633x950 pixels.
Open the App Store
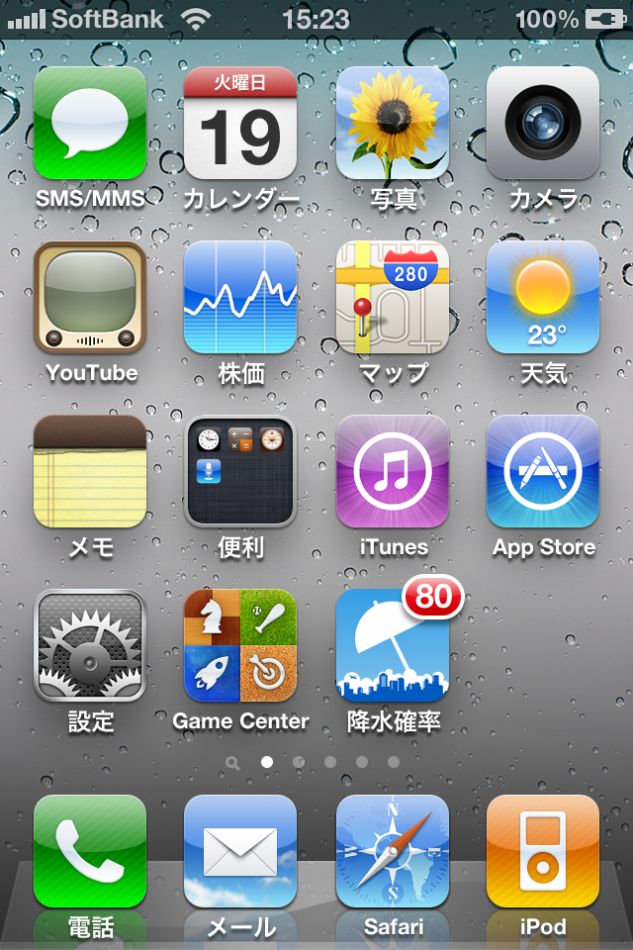click(542, 471)
